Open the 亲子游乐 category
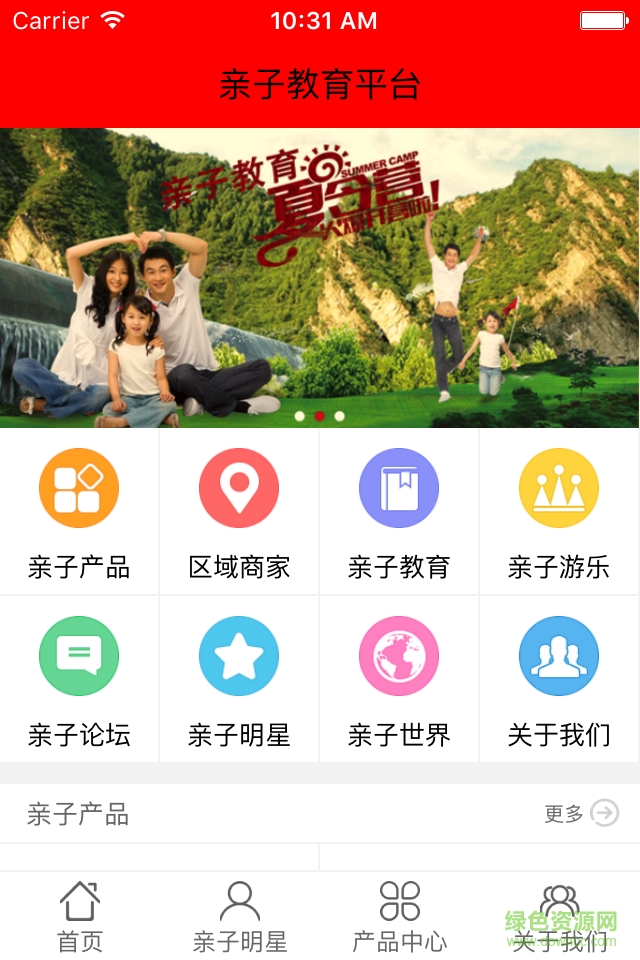This screenshot has width=640, height=960. [559, 512]
